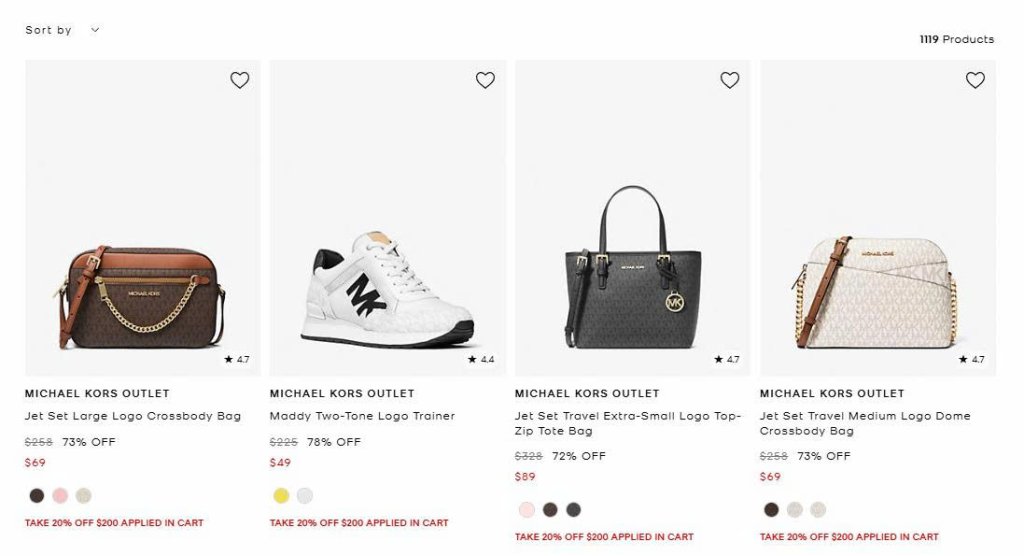Add Maddy Two-Tone Logo Trainer to wishlist
The image size is (1024, 556).
point(485,80)
